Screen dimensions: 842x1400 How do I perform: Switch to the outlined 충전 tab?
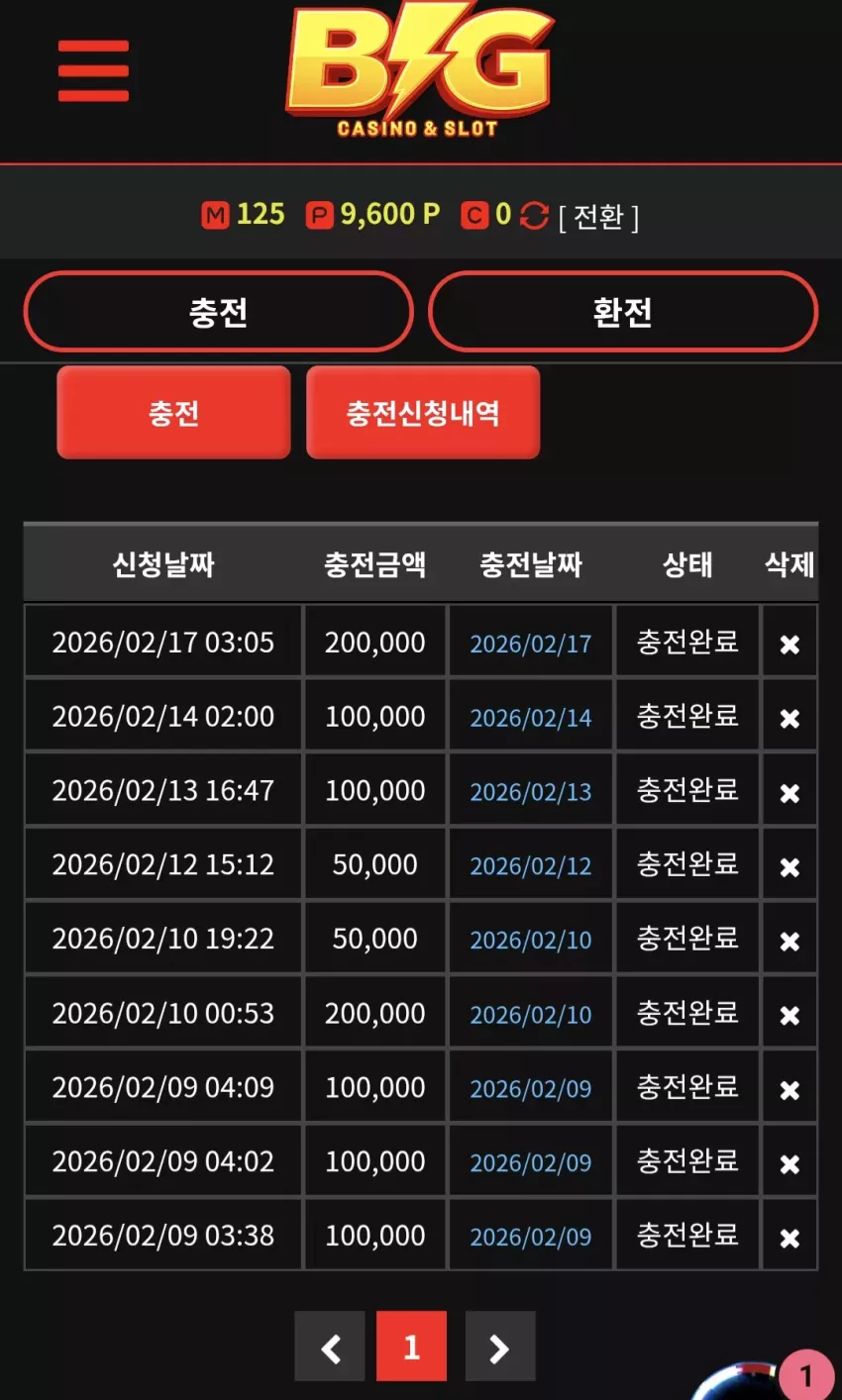click(x=218, y=312)
